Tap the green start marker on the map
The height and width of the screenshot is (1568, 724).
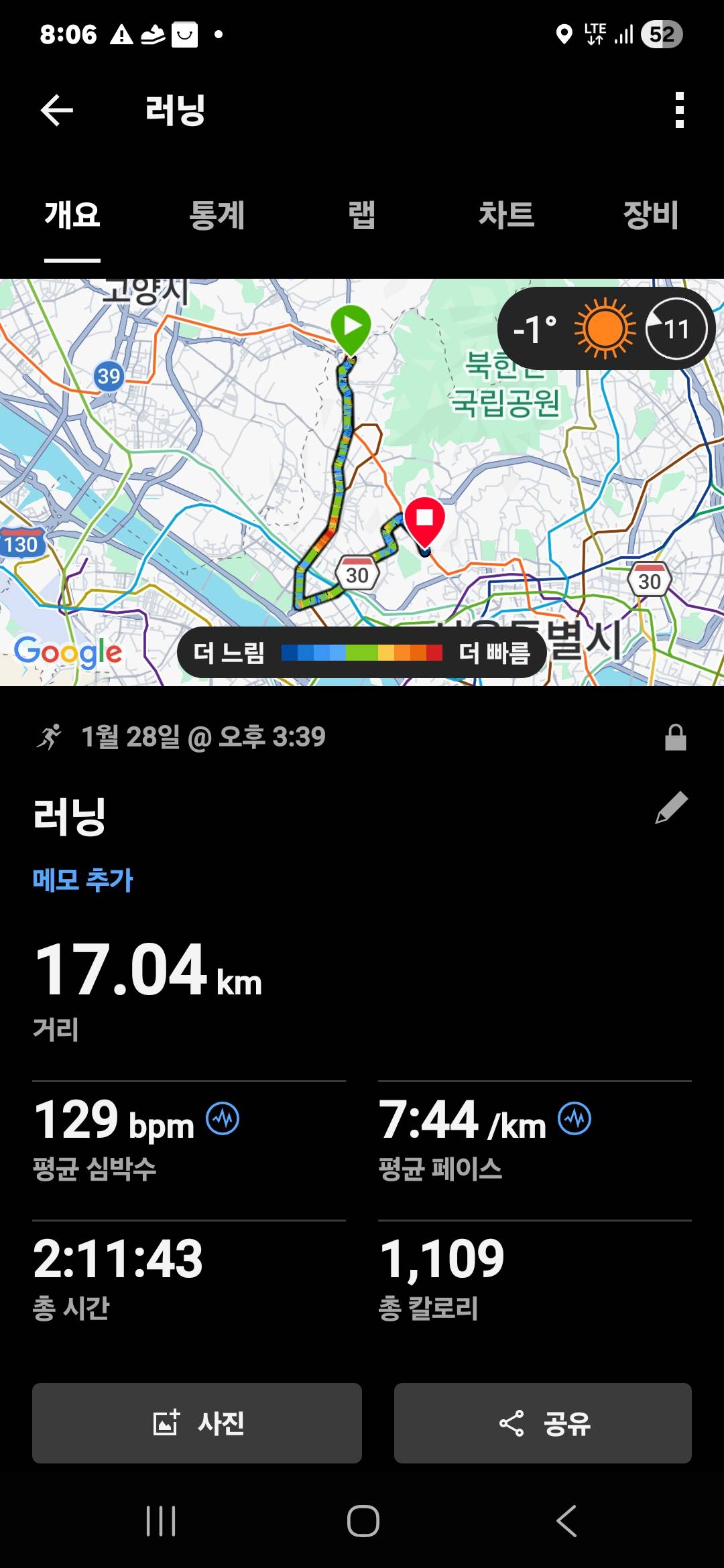pyautogui.click(x=351, y=326)
